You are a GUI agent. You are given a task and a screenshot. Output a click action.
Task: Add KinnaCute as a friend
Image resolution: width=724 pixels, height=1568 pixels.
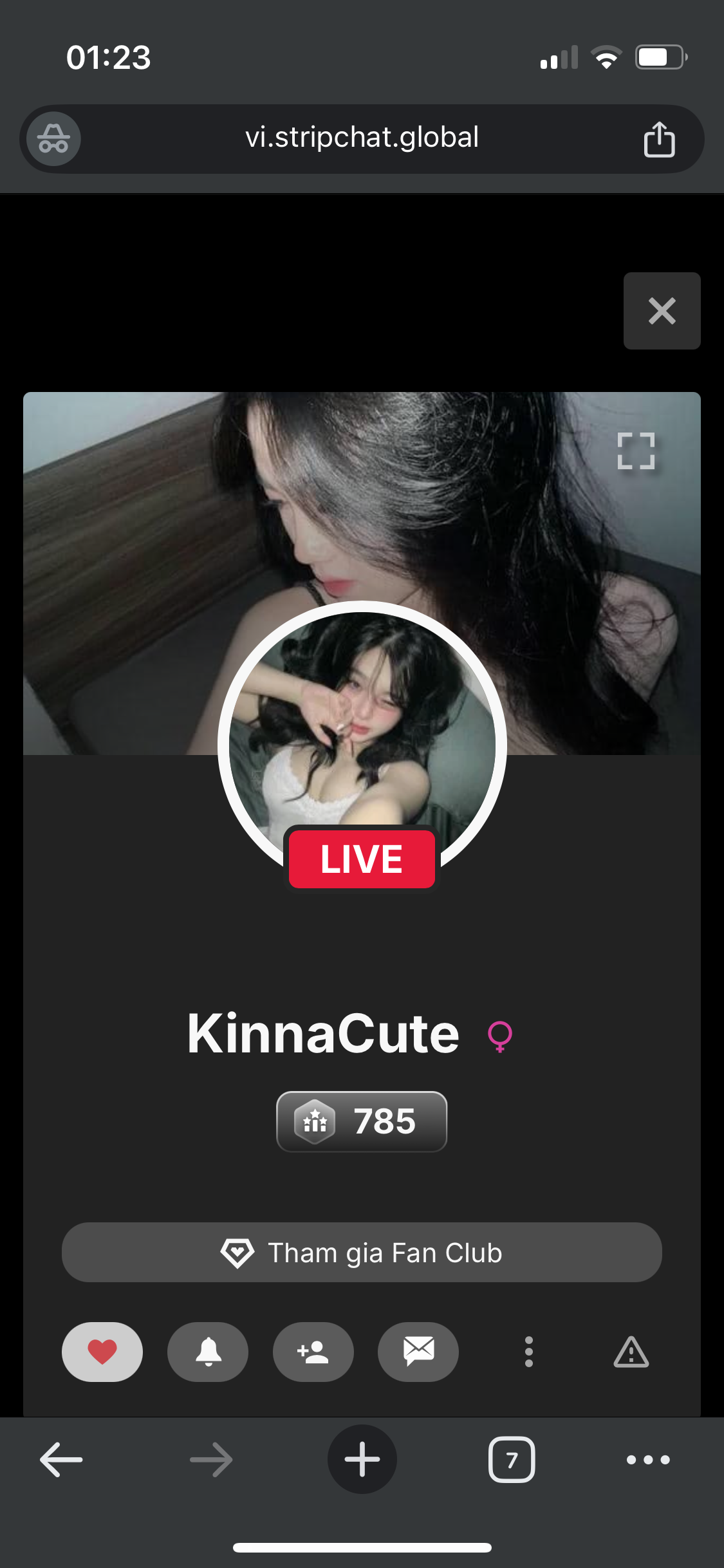tap(313, 1352)
